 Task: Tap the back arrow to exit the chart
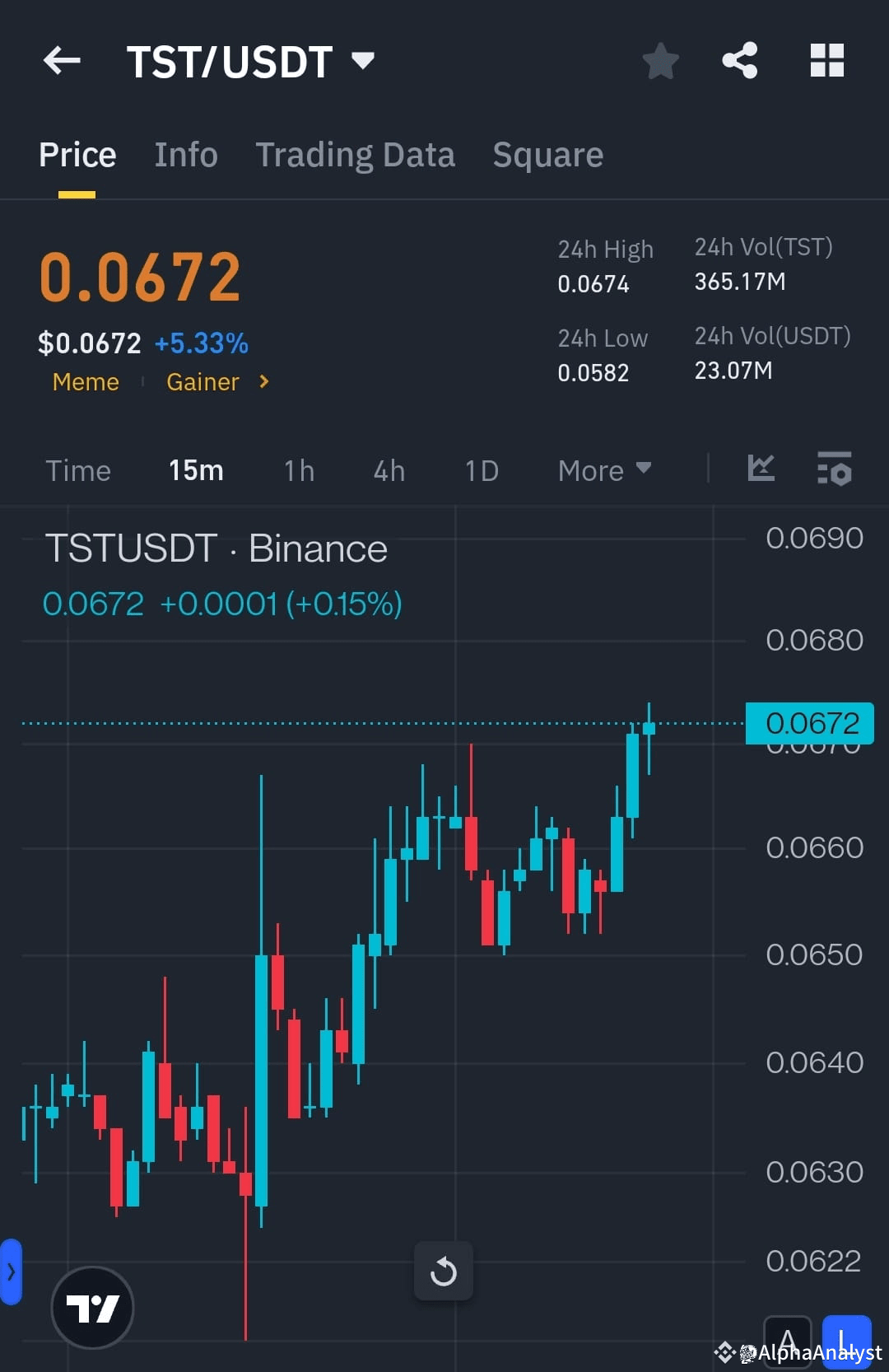pyautogui.click(x=62, y=60)
